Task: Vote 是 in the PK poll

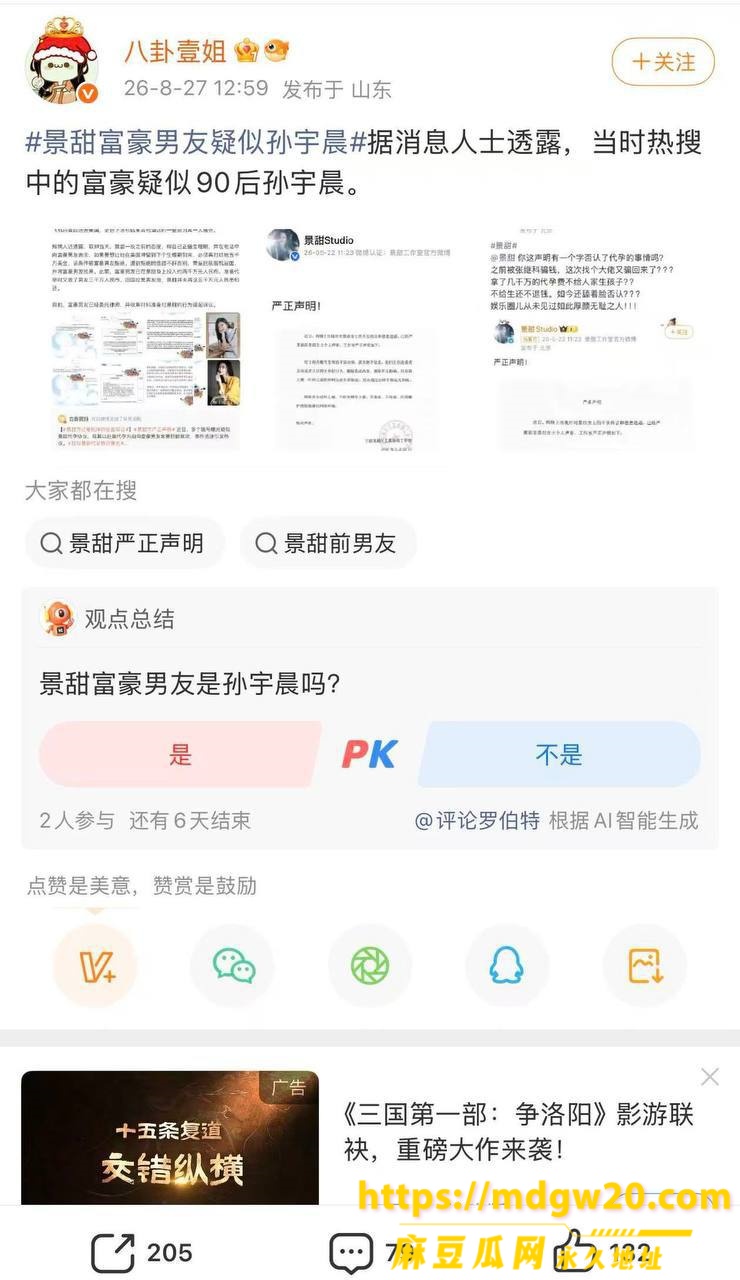Action: coord(180,754)
